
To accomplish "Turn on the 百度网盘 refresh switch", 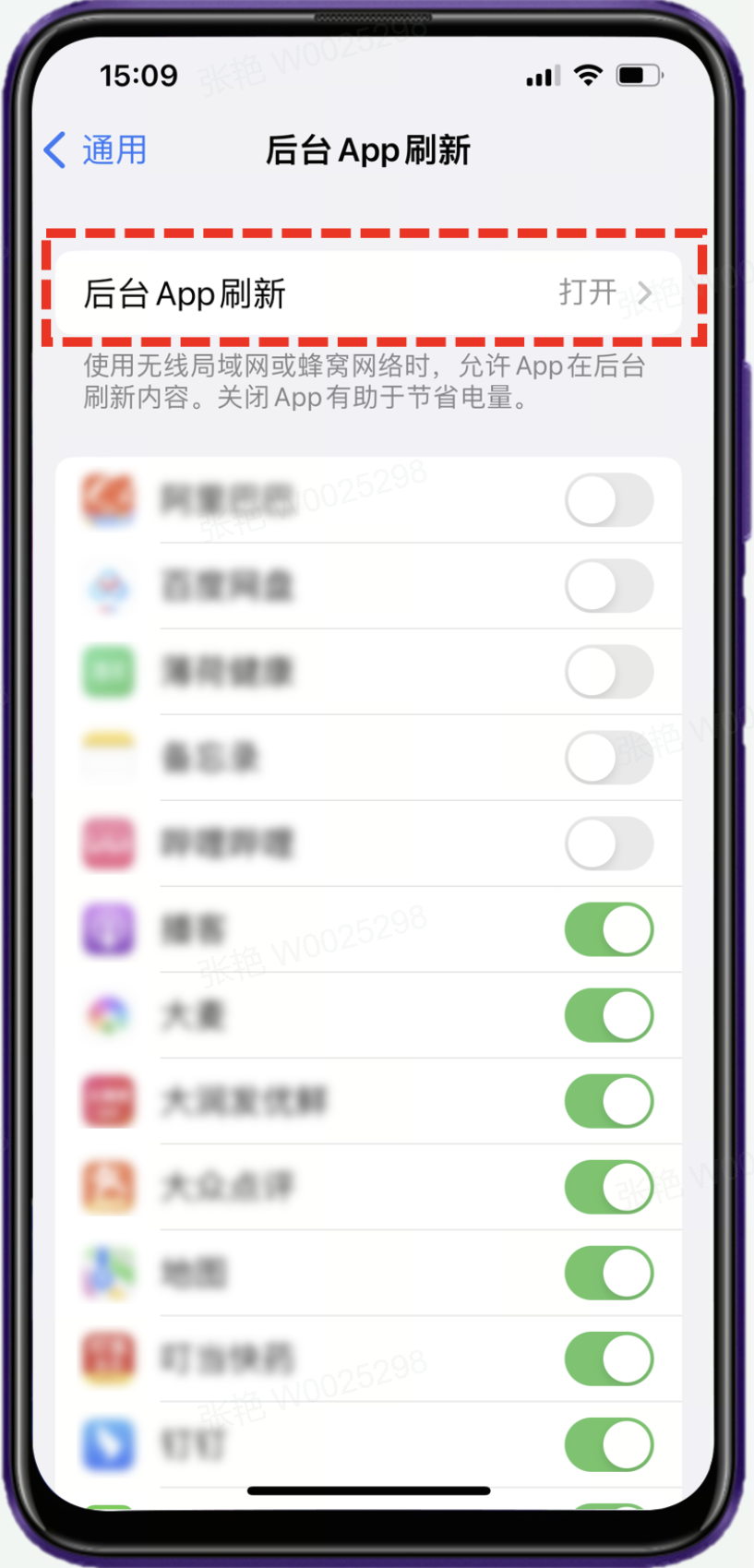I will (608, 586).
